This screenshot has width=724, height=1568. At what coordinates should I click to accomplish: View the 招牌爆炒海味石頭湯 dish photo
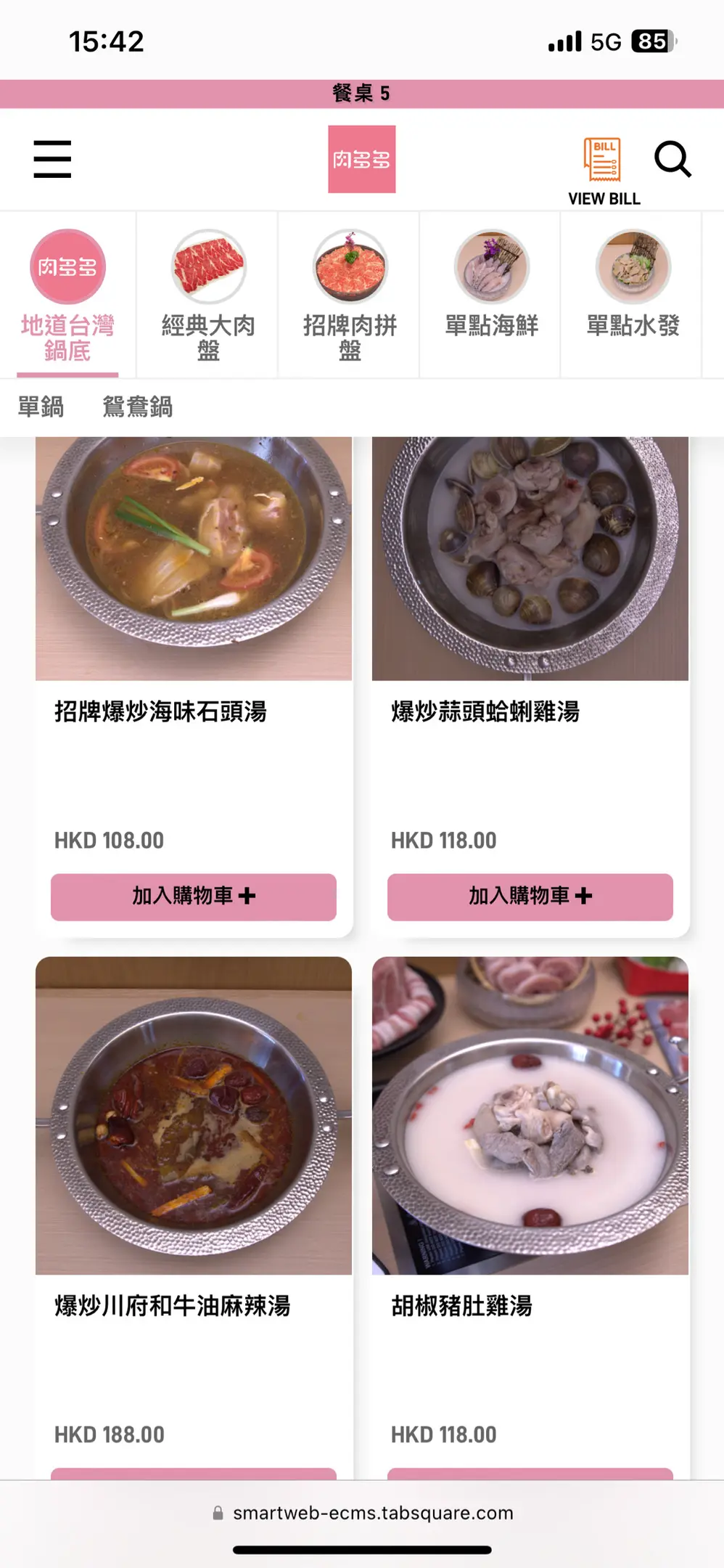[194, 559]
